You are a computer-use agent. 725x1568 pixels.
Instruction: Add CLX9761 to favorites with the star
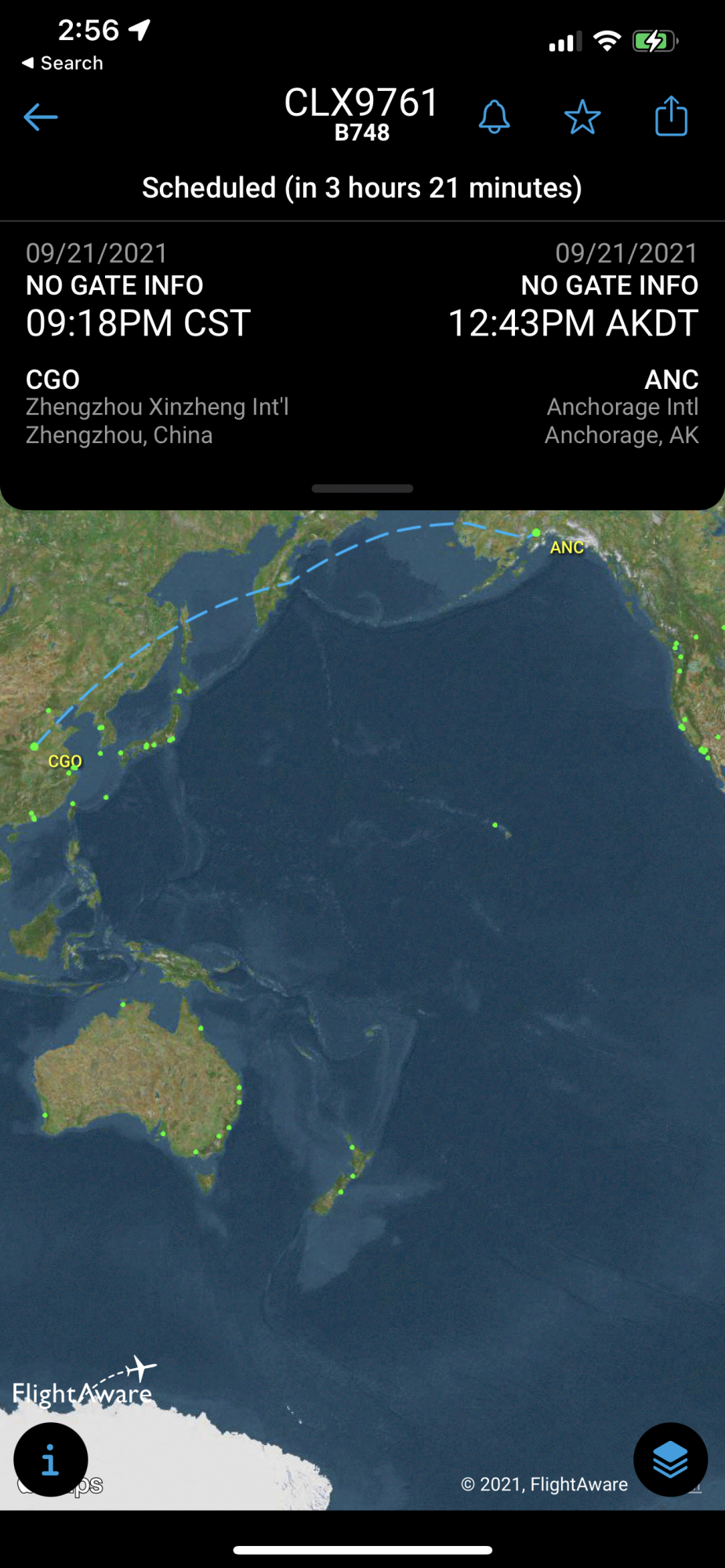(x=582, y=118)
